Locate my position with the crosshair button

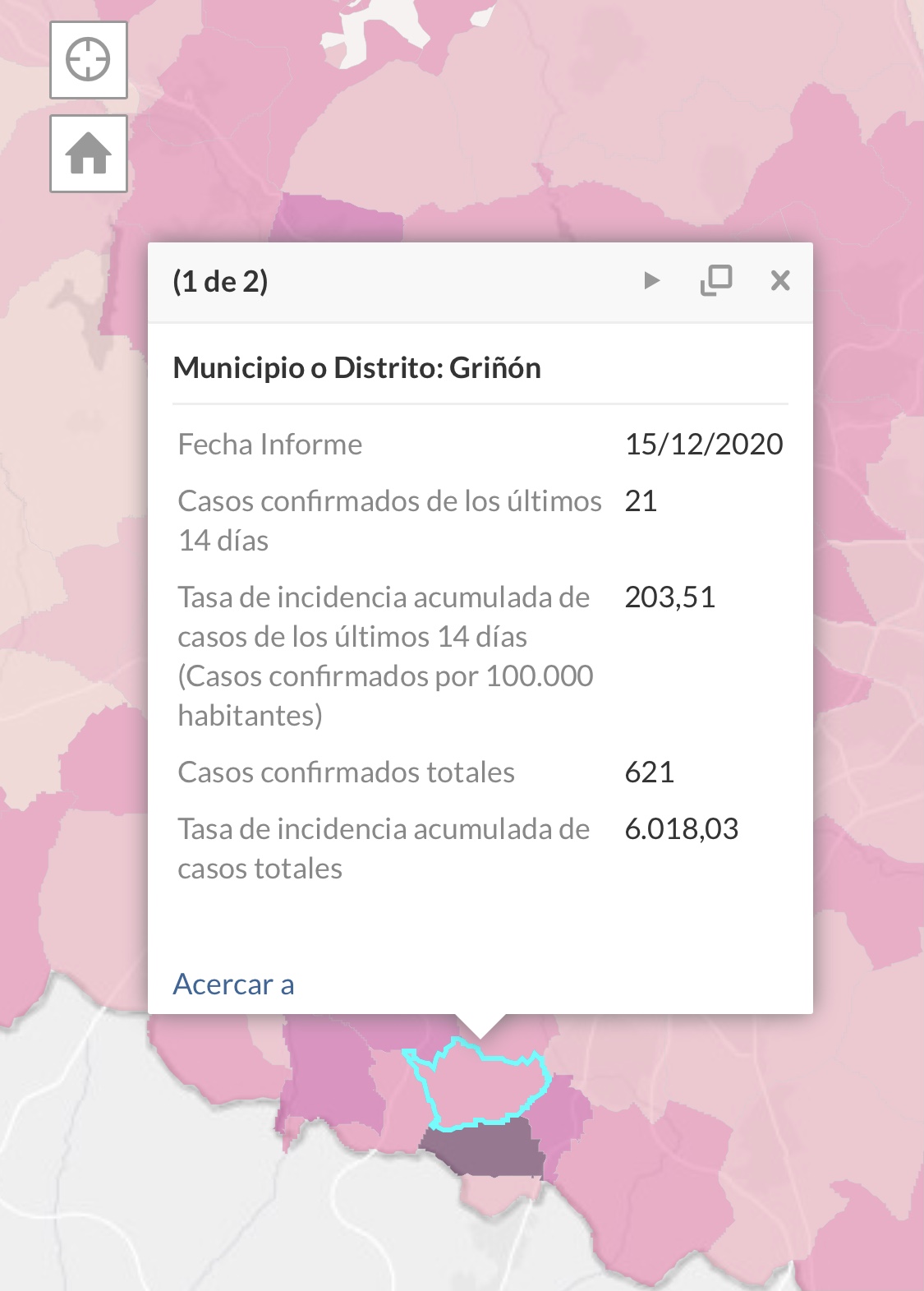[89, 61]
